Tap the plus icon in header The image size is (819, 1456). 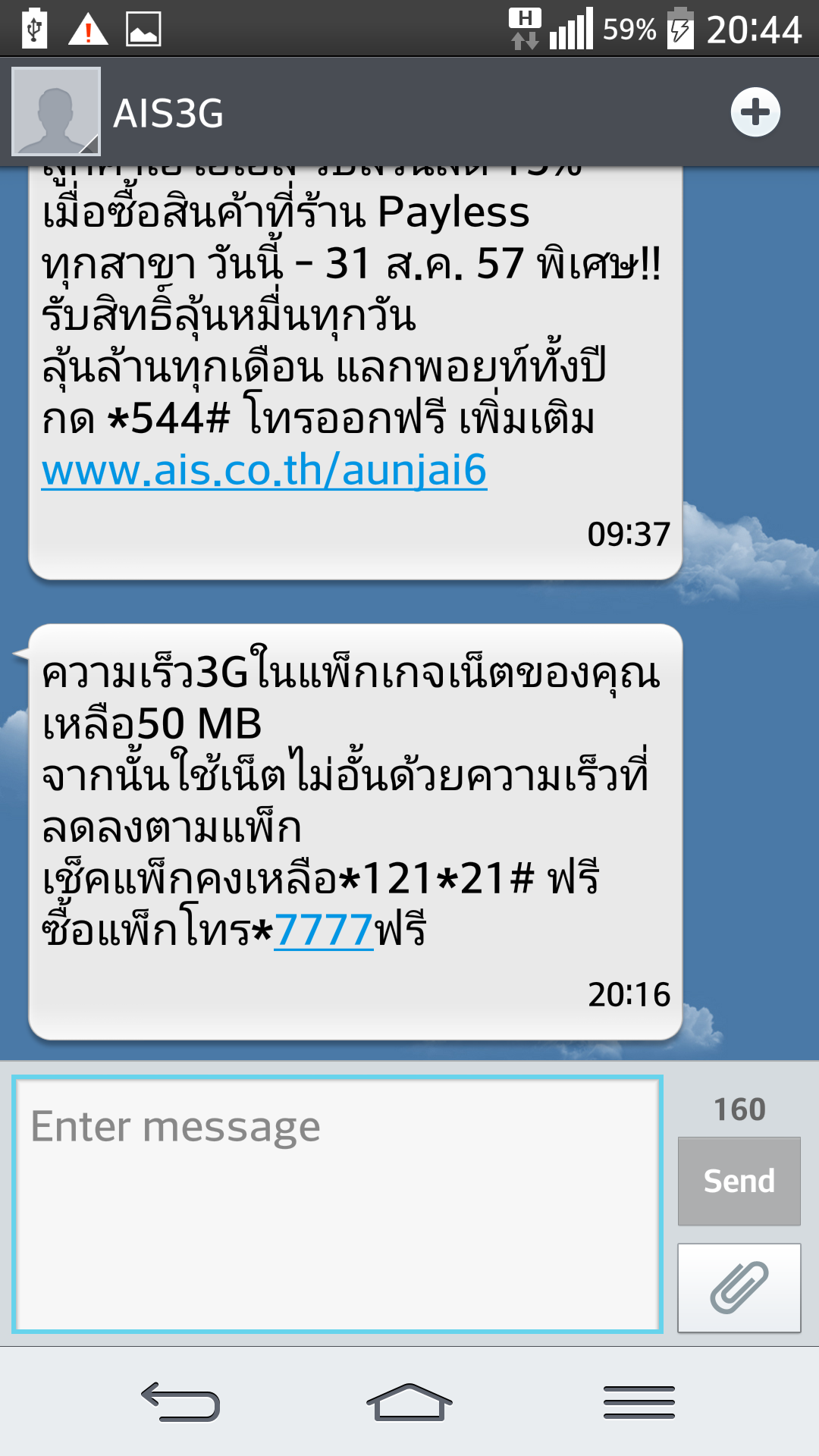[755, 112]
